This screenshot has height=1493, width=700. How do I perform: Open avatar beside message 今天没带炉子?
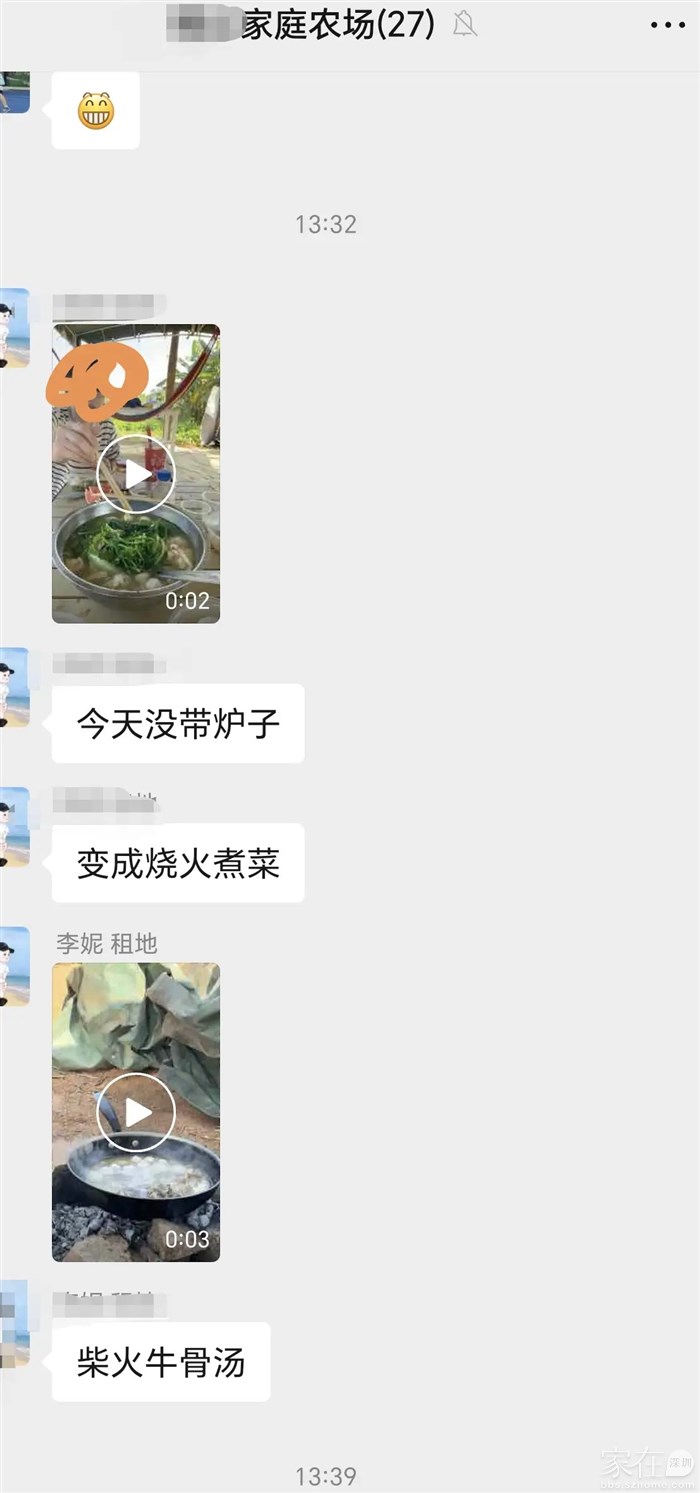click(x=14, y=687)
